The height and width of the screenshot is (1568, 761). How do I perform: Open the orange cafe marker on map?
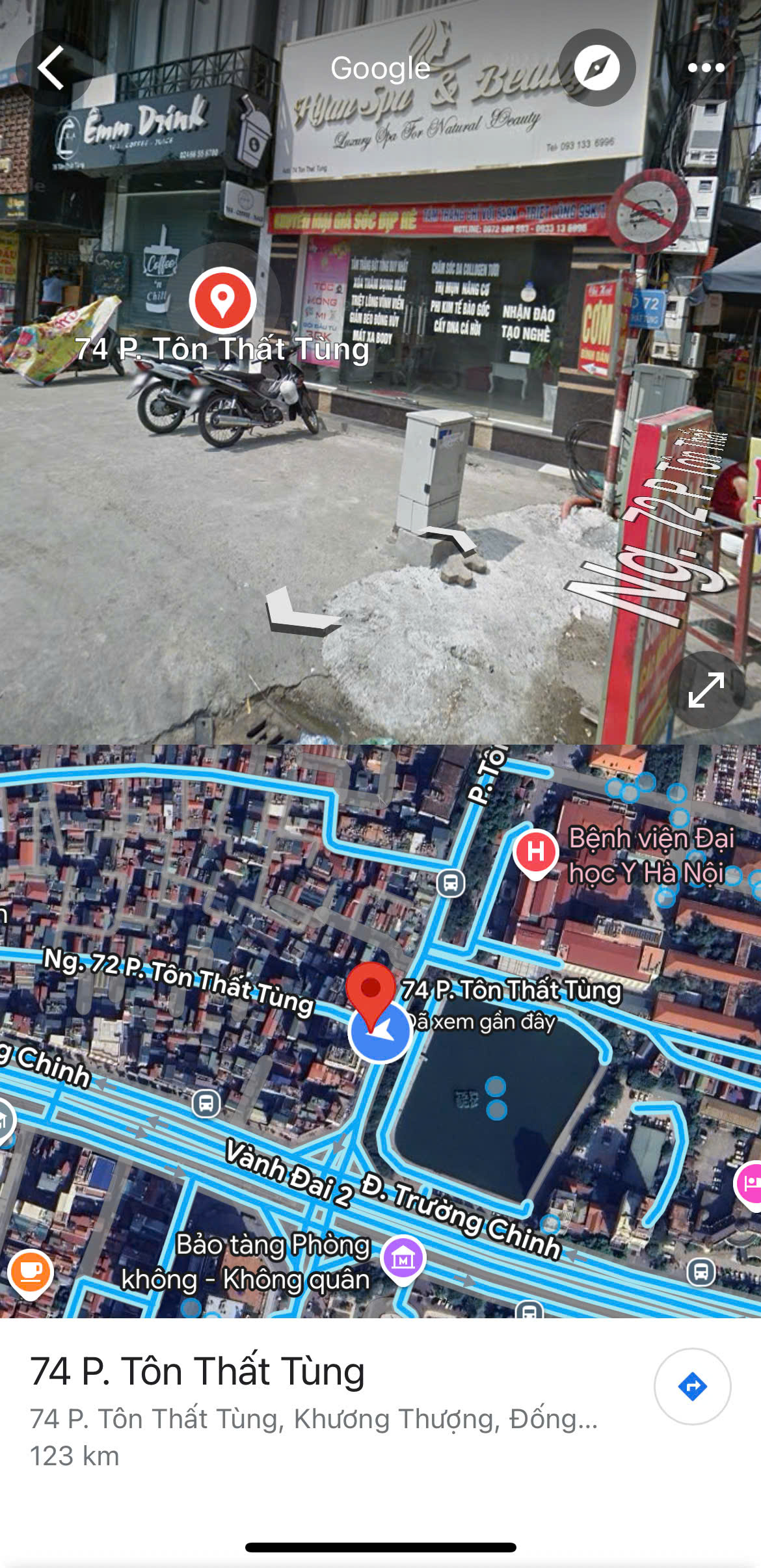point(30,1271)
